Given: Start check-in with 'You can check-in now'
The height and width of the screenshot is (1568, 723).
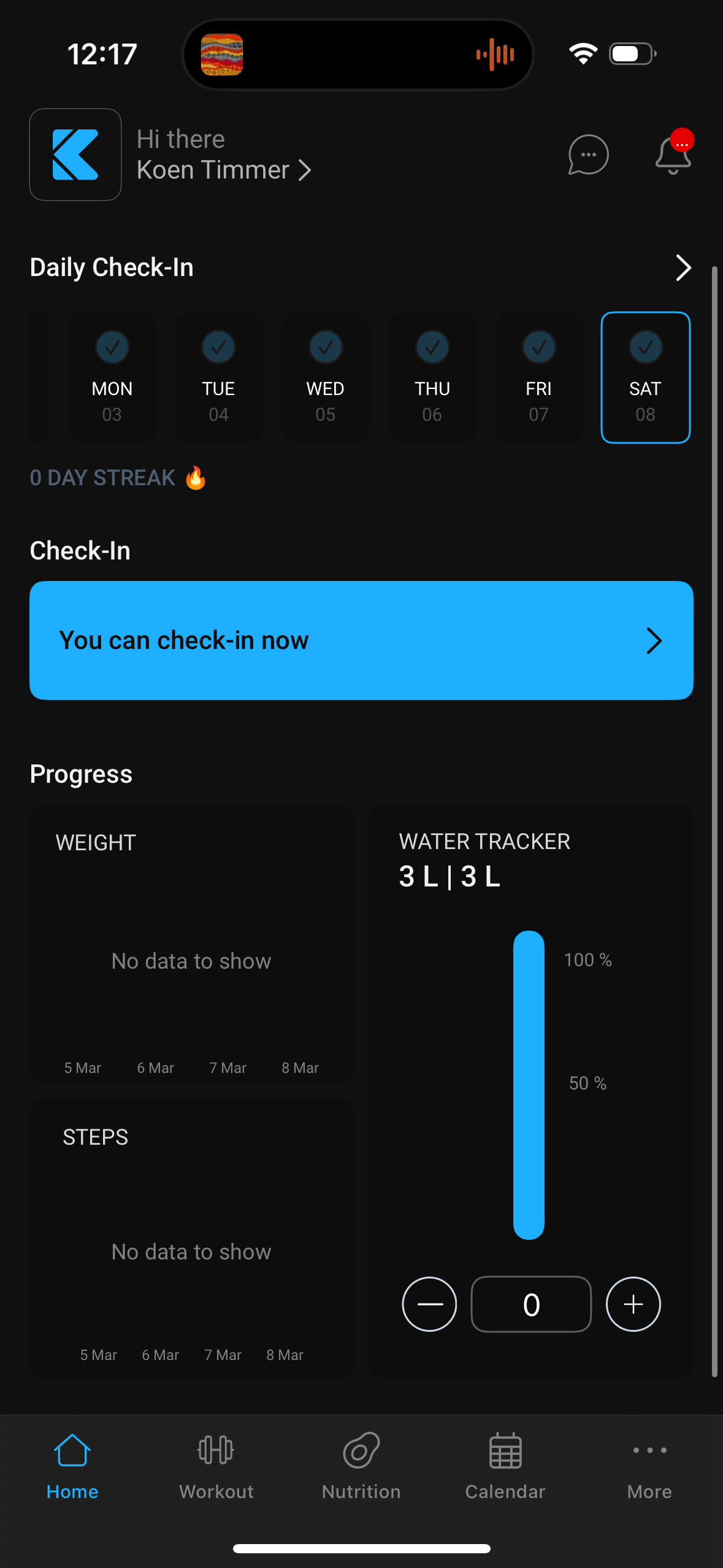Looking at the screenshot, I should tap(361, 640).
